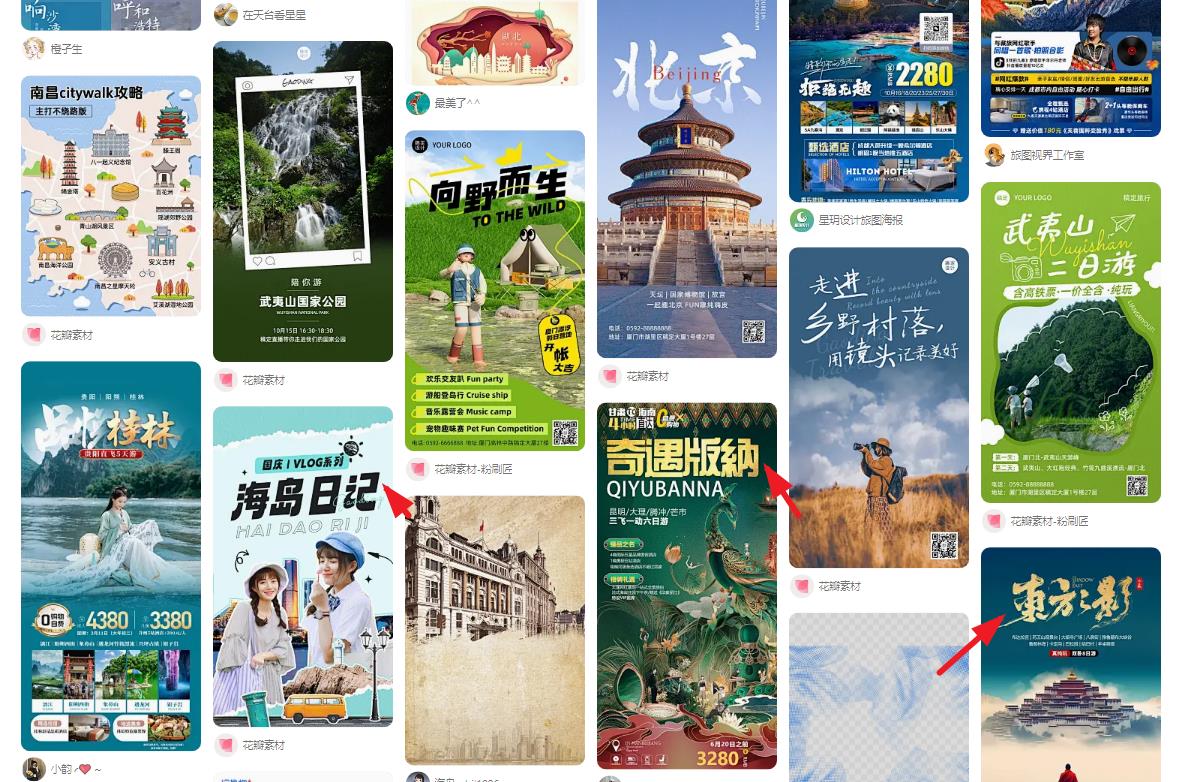Viewport: 1189px width, 782px height.
Task: Go to author 最美了^^'s page
Action: [456, 103]
